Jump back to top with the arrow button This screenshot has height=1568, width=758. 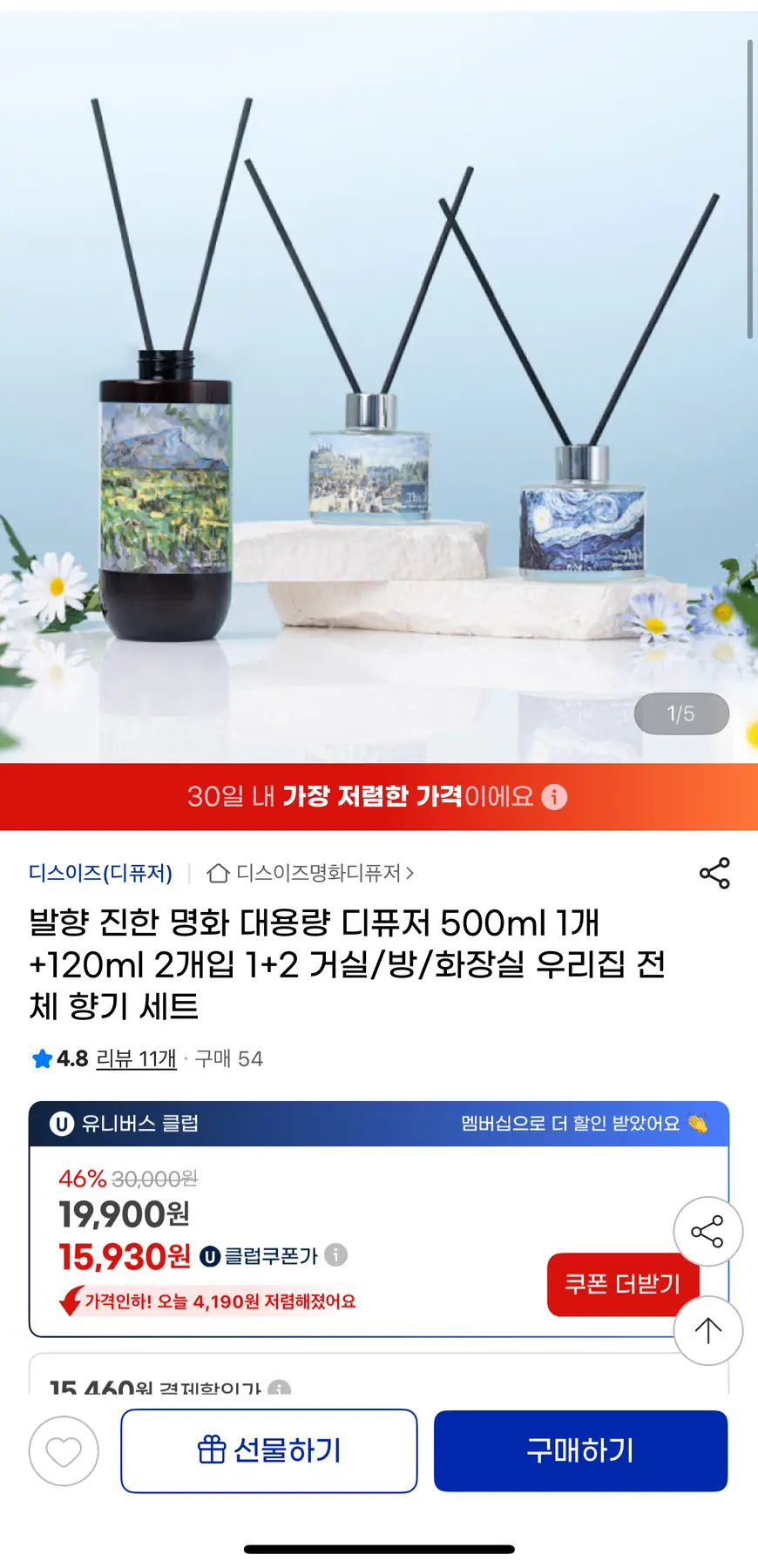707,1330
